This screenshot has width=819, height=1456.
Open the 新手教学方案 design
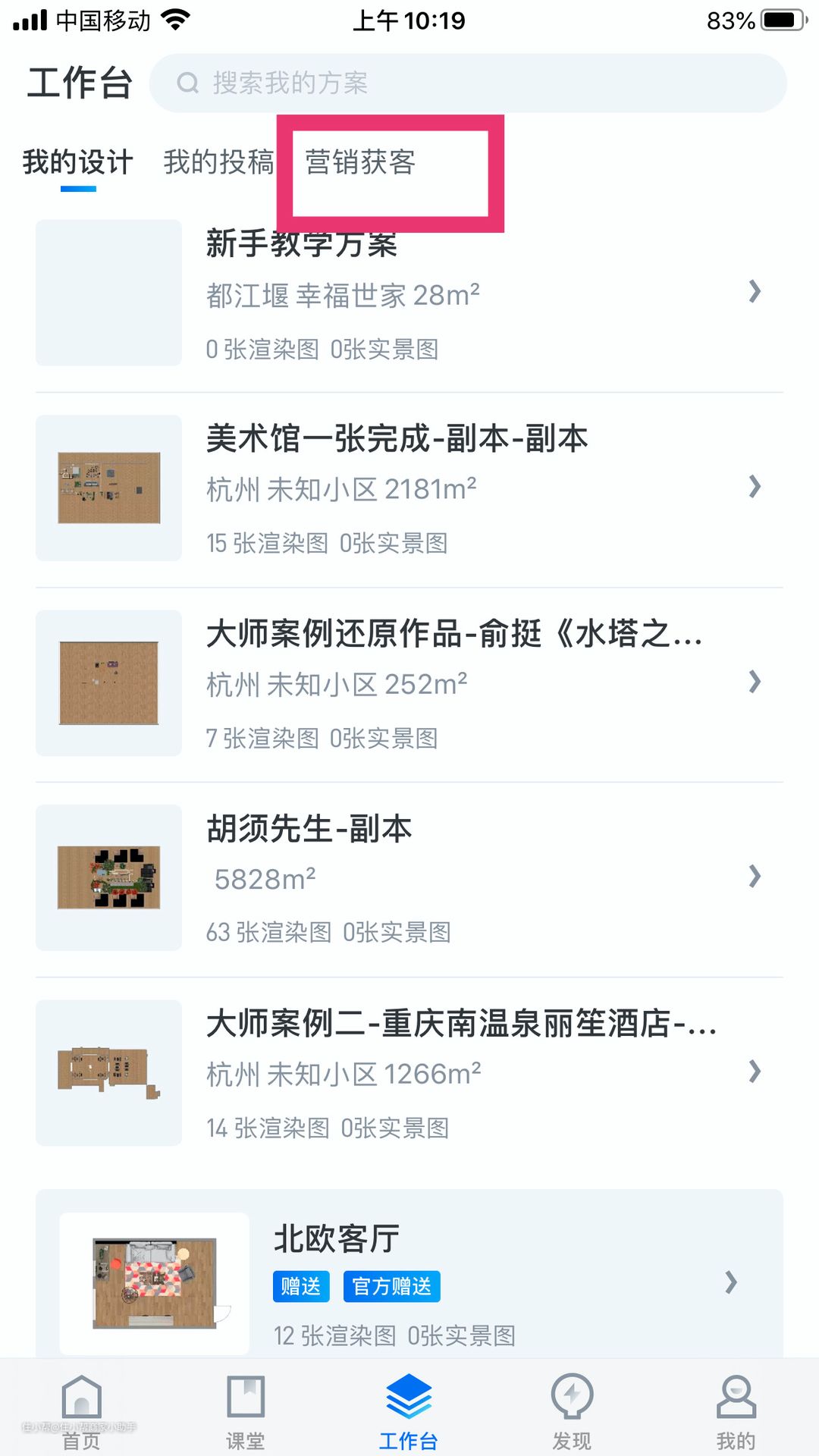[x=409, y=294]
